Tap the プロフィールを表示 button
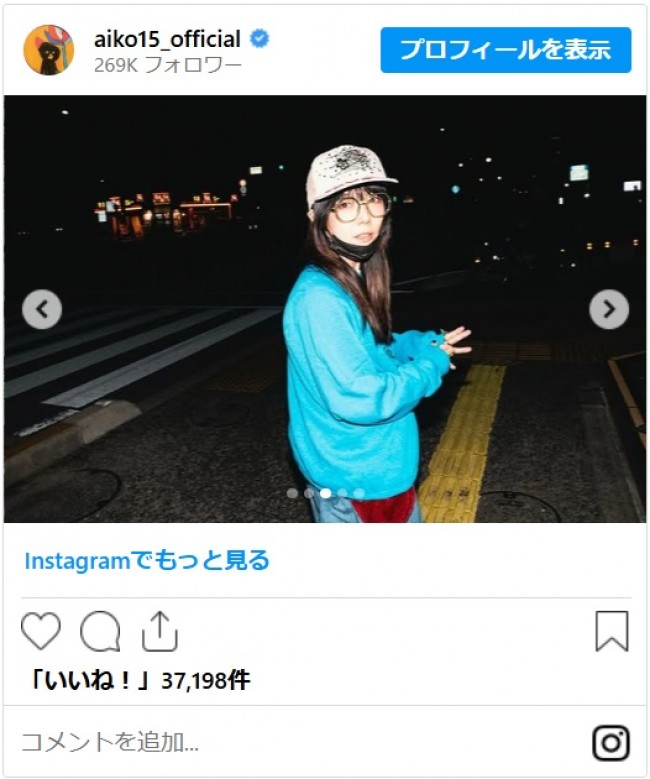The height and width of the screenshot is (779, 650). (505, 50)
